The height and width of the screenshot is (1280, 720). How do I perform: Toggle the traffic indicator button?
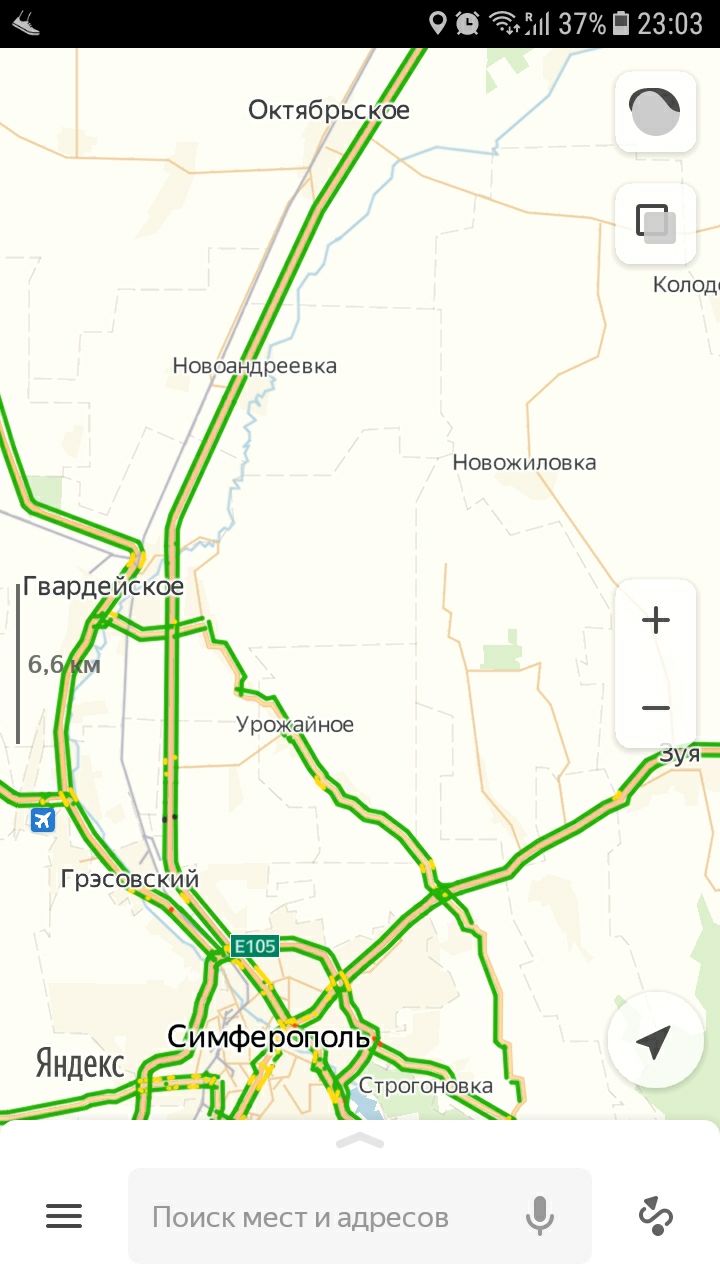point(655,112)
